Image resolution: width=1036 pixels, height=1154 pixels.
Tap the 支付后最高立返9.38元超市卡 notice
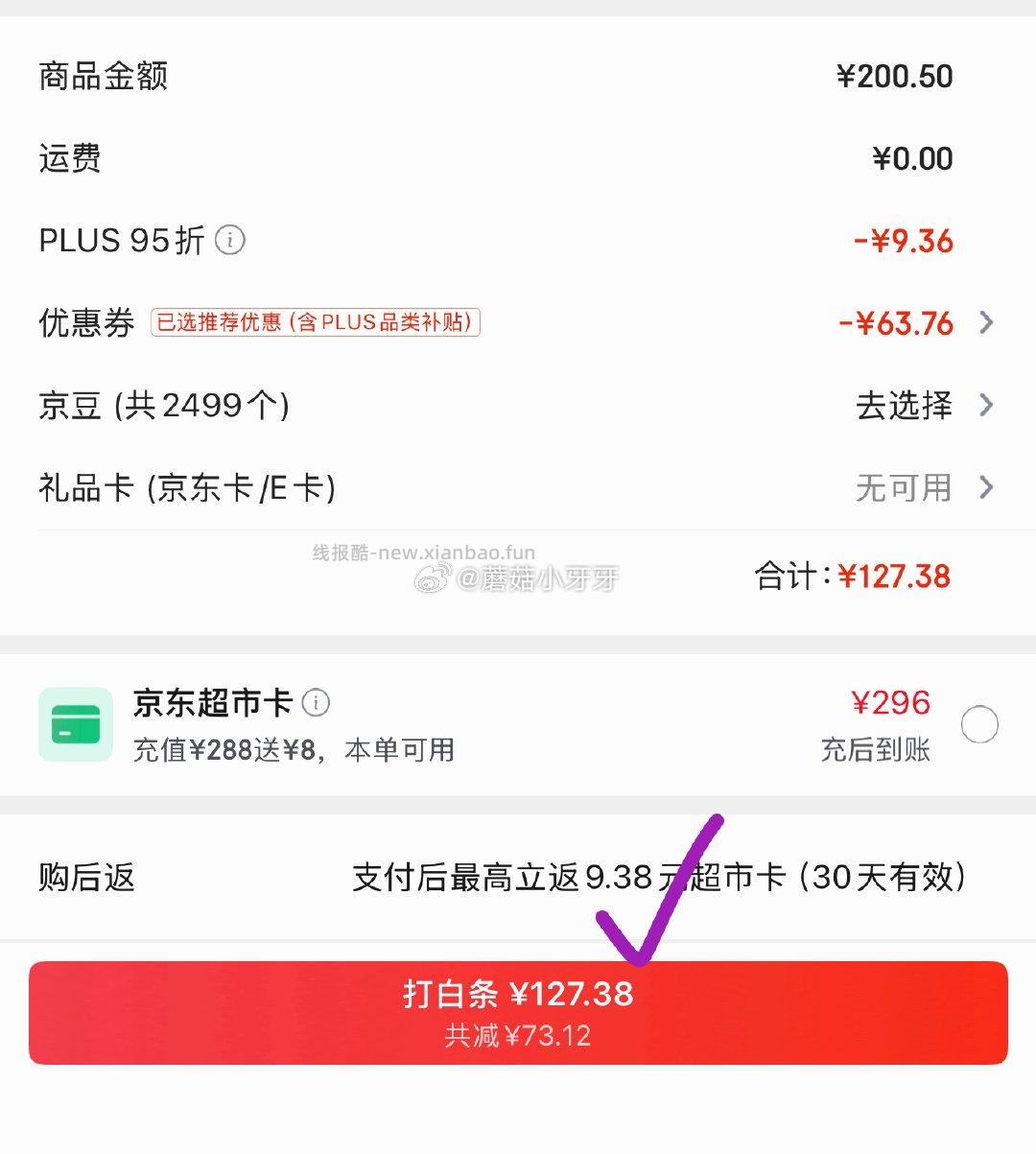660,877
